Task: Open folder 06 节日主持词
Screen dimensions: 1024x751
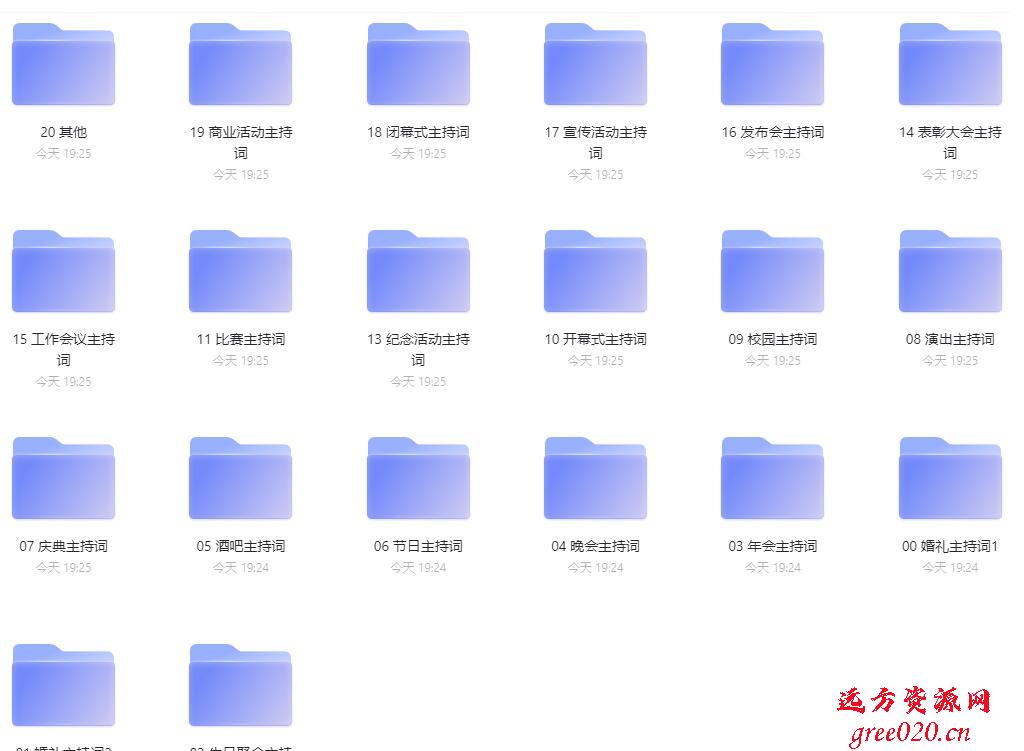Action: pos(418,479)
